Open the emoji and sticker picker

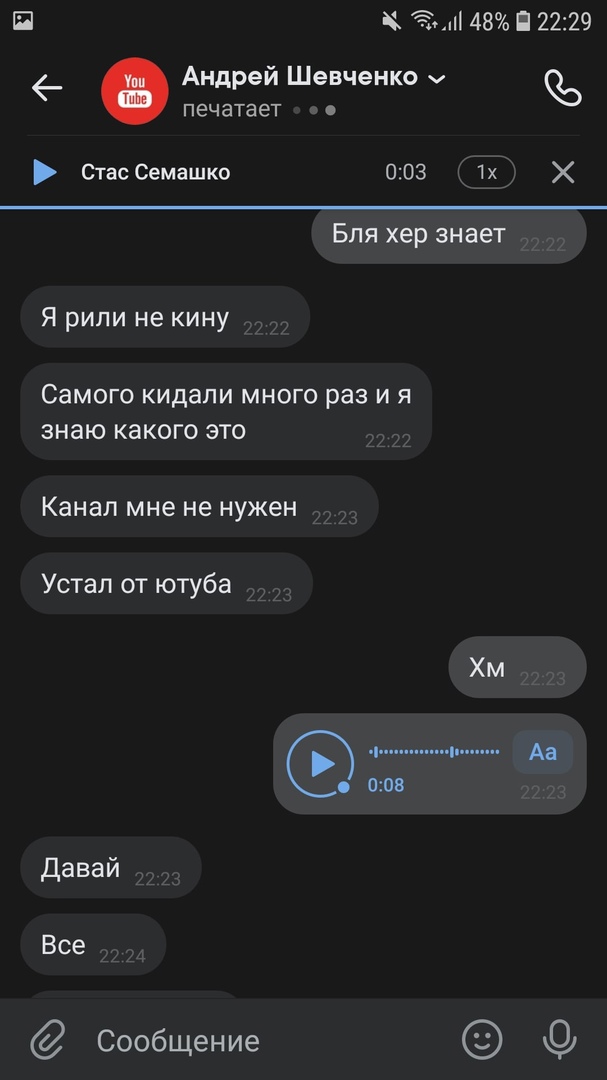pos(482,1040)
